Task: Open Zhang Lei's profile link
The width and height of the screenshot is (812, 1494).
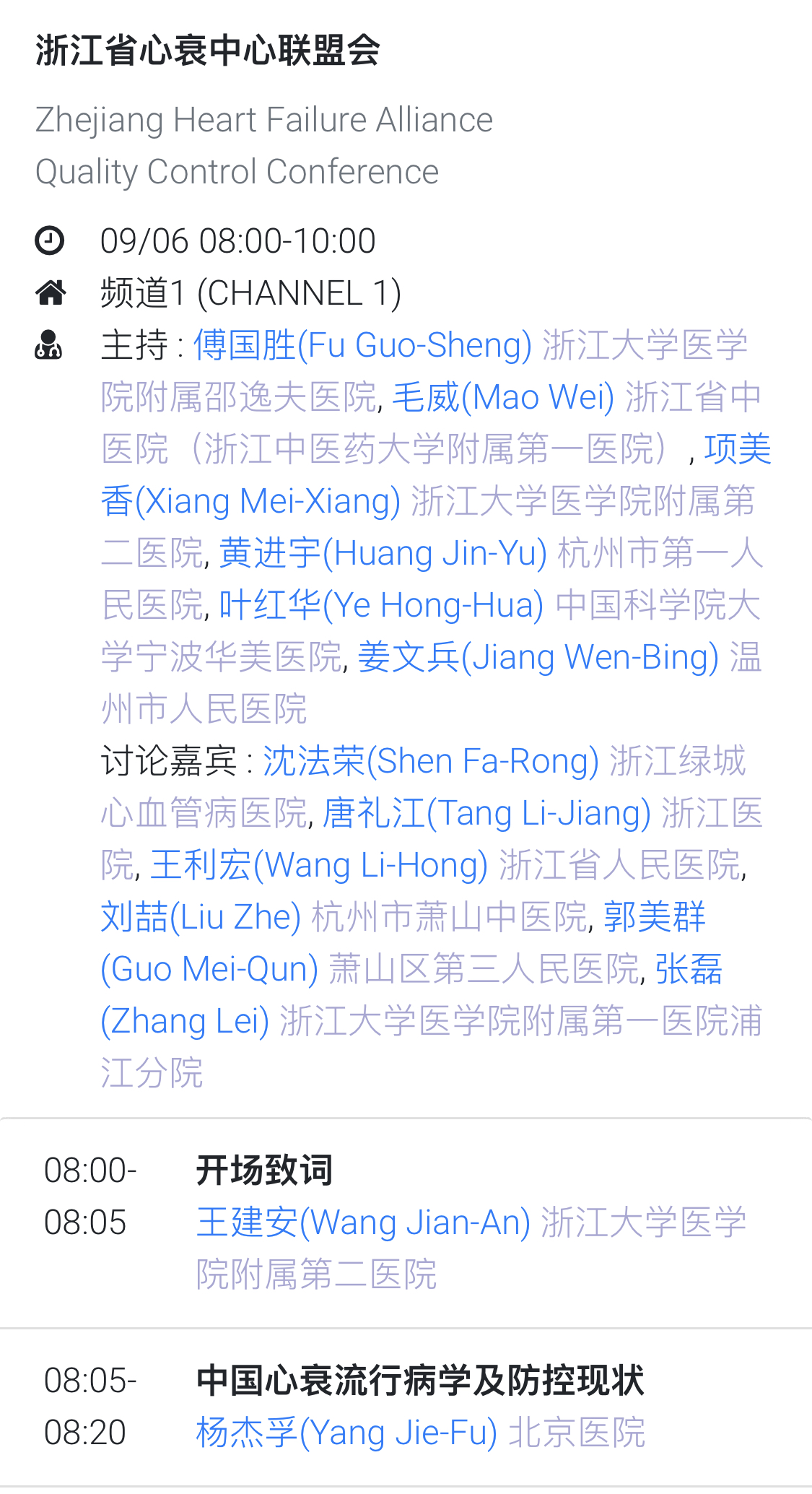Action: pyautogui.click(x=185, y=1021)
